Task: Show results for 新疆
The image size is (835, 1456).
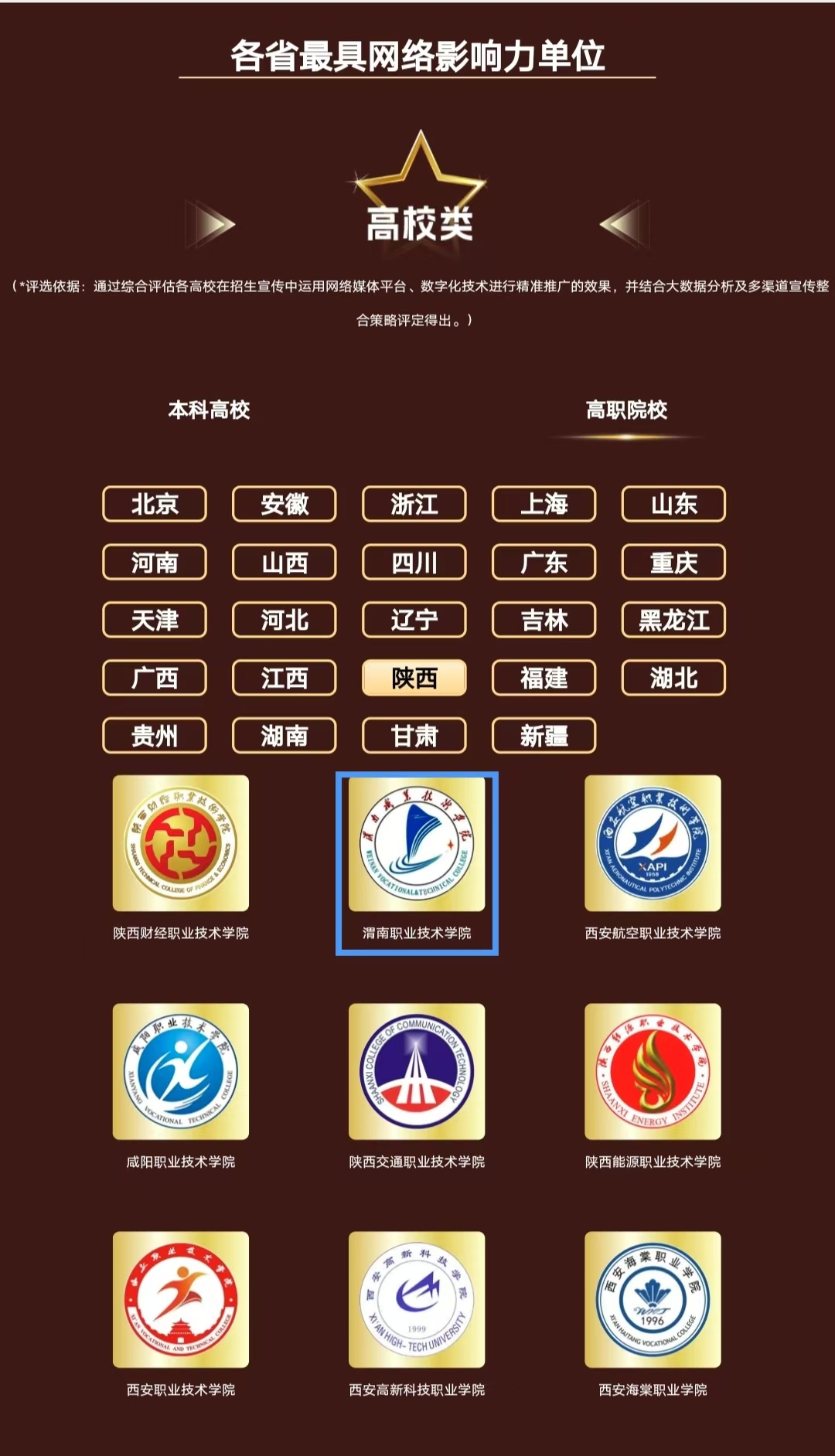Action: point(544,736)
